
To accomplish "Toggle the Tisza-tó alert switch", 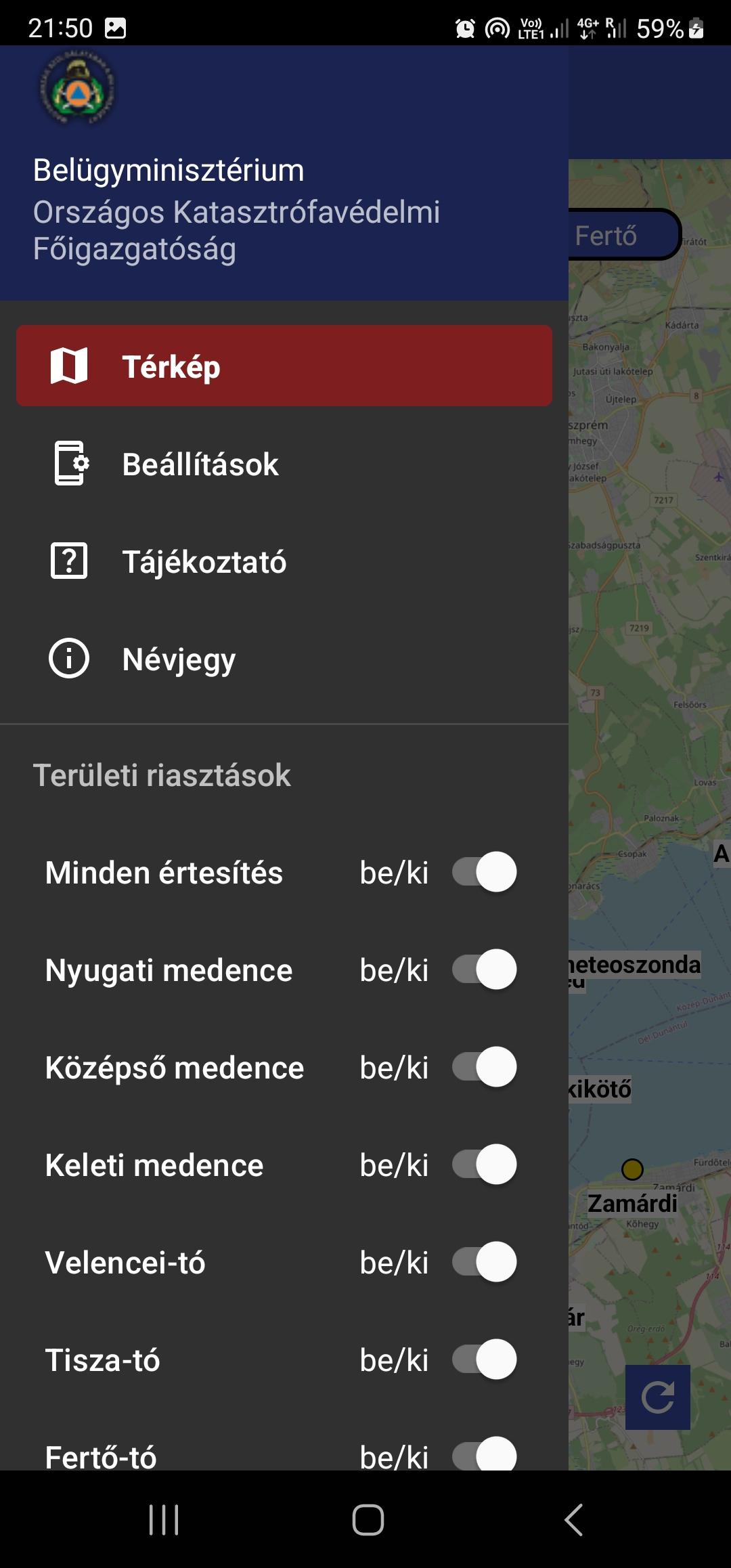I will point(485,1359).
